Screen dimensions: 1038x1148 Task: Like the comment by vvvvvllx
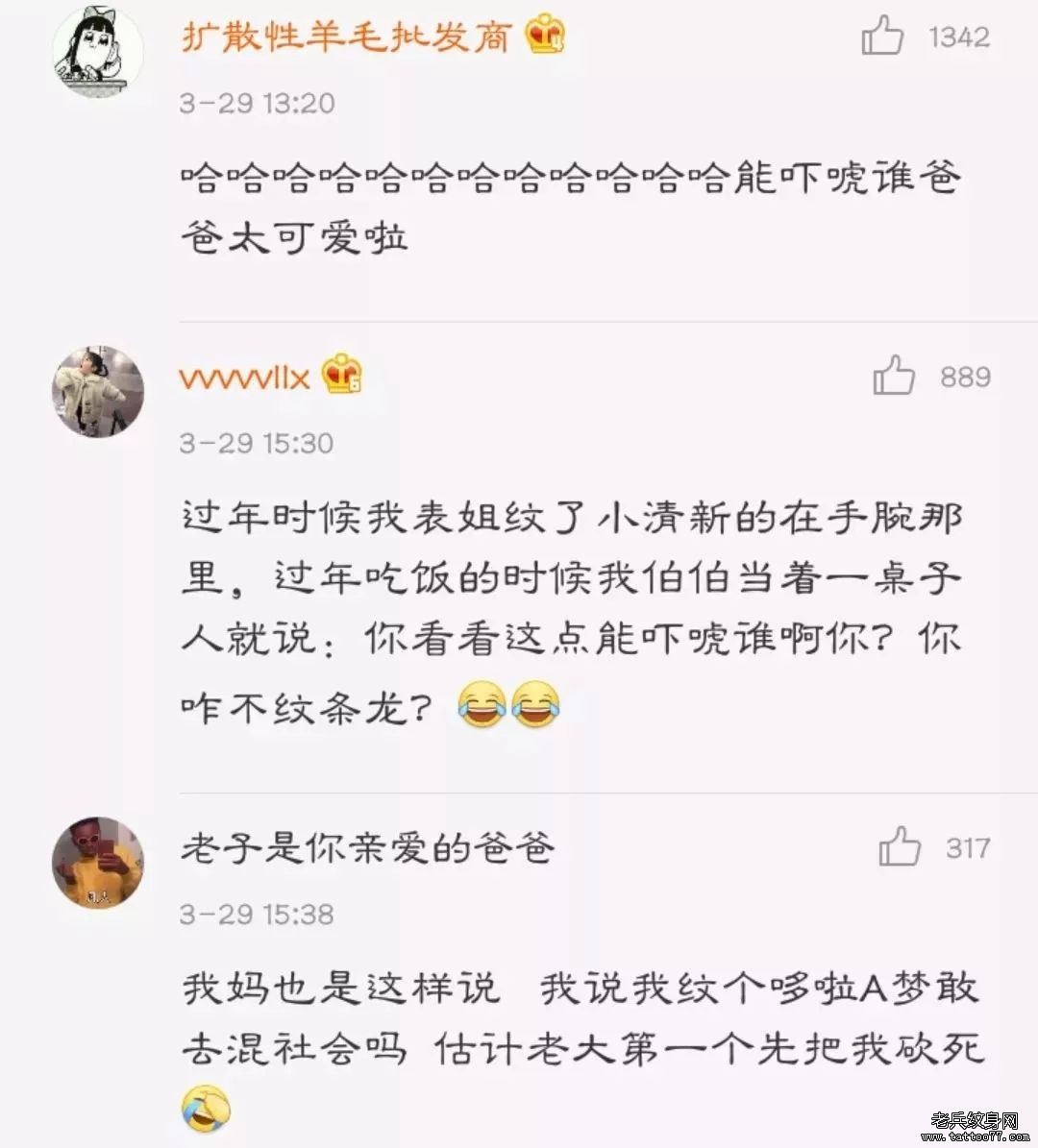tap(894, 376)
